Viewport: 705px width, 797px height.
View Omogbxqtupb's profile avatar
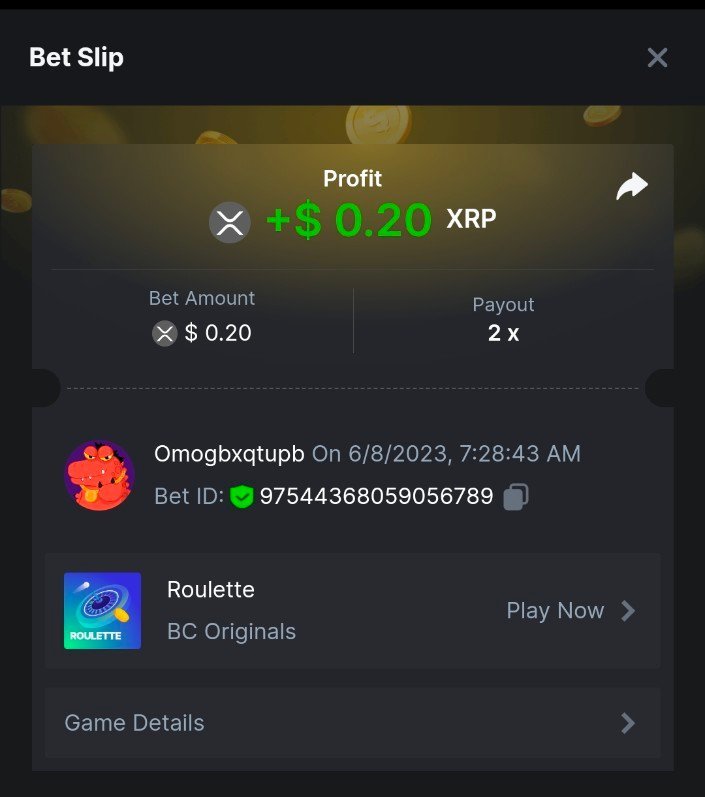100,475
